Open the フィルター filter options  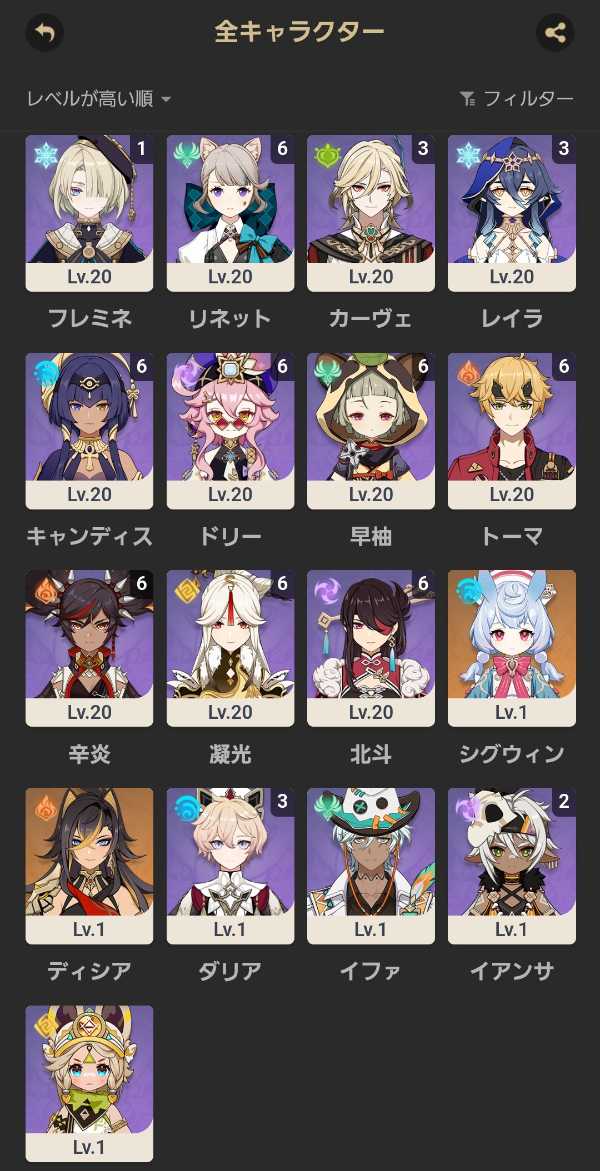[x=516, y=98]
